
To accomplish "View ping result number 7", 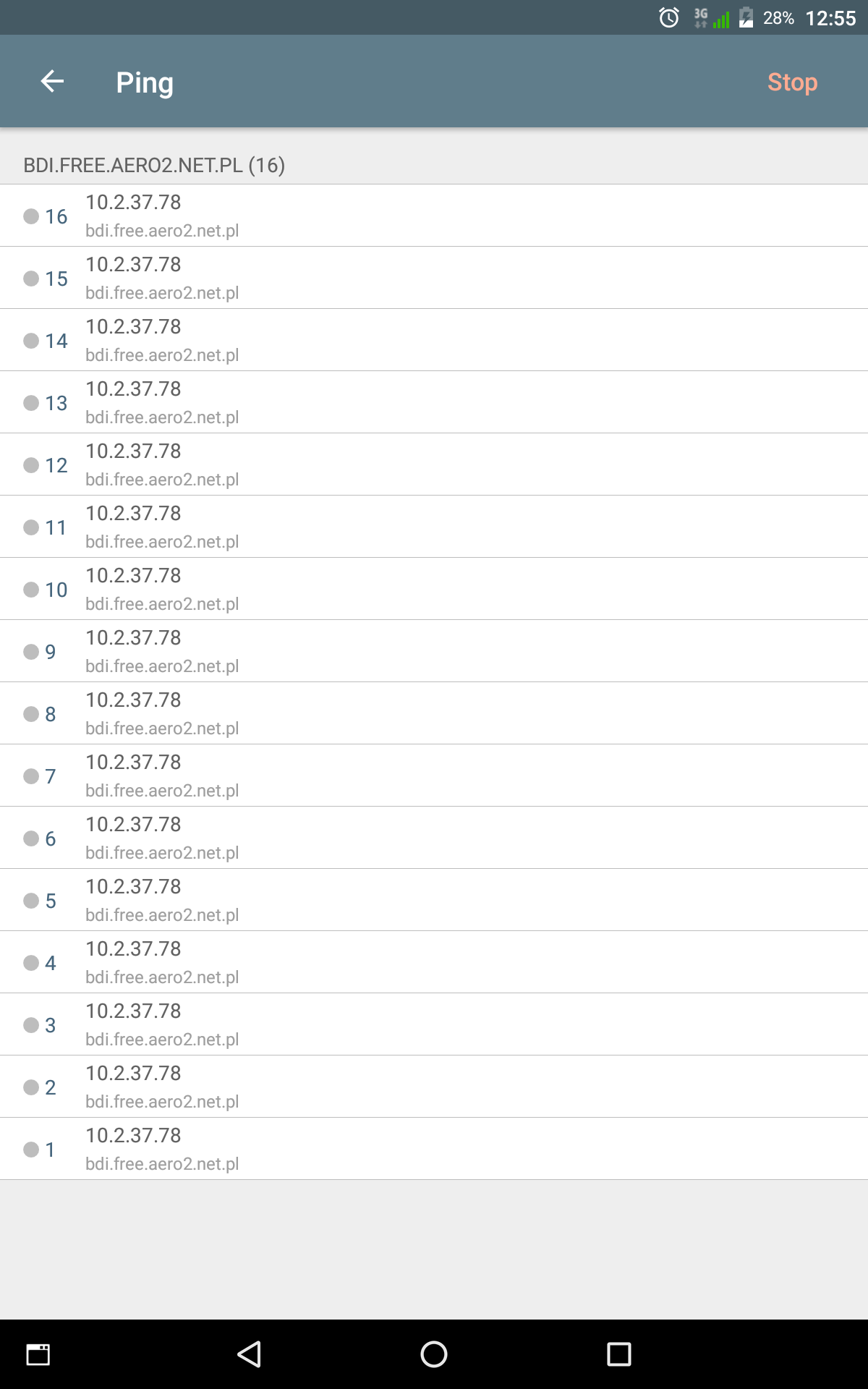I will [434, 776].
